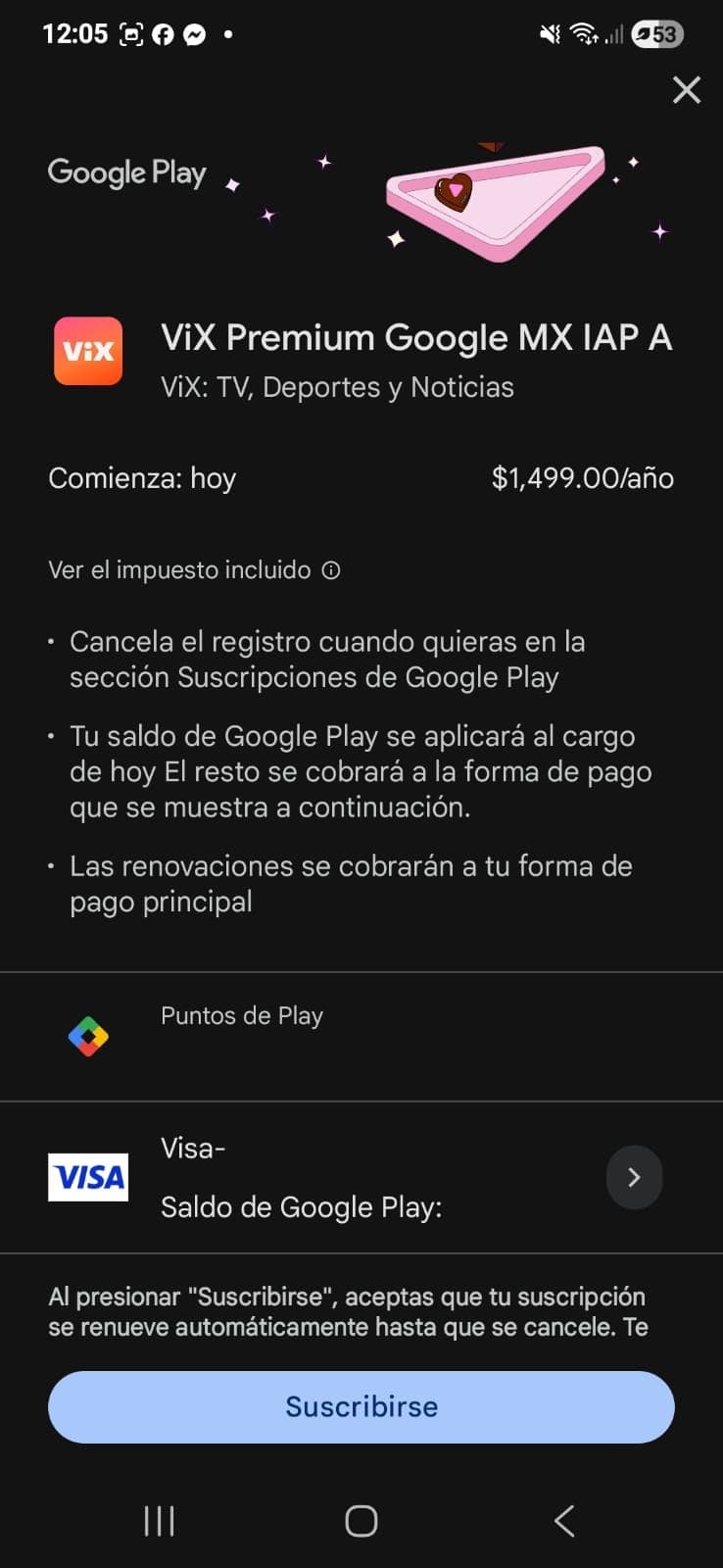Tap the info icon next to tax details

click(x=330, y=569)
